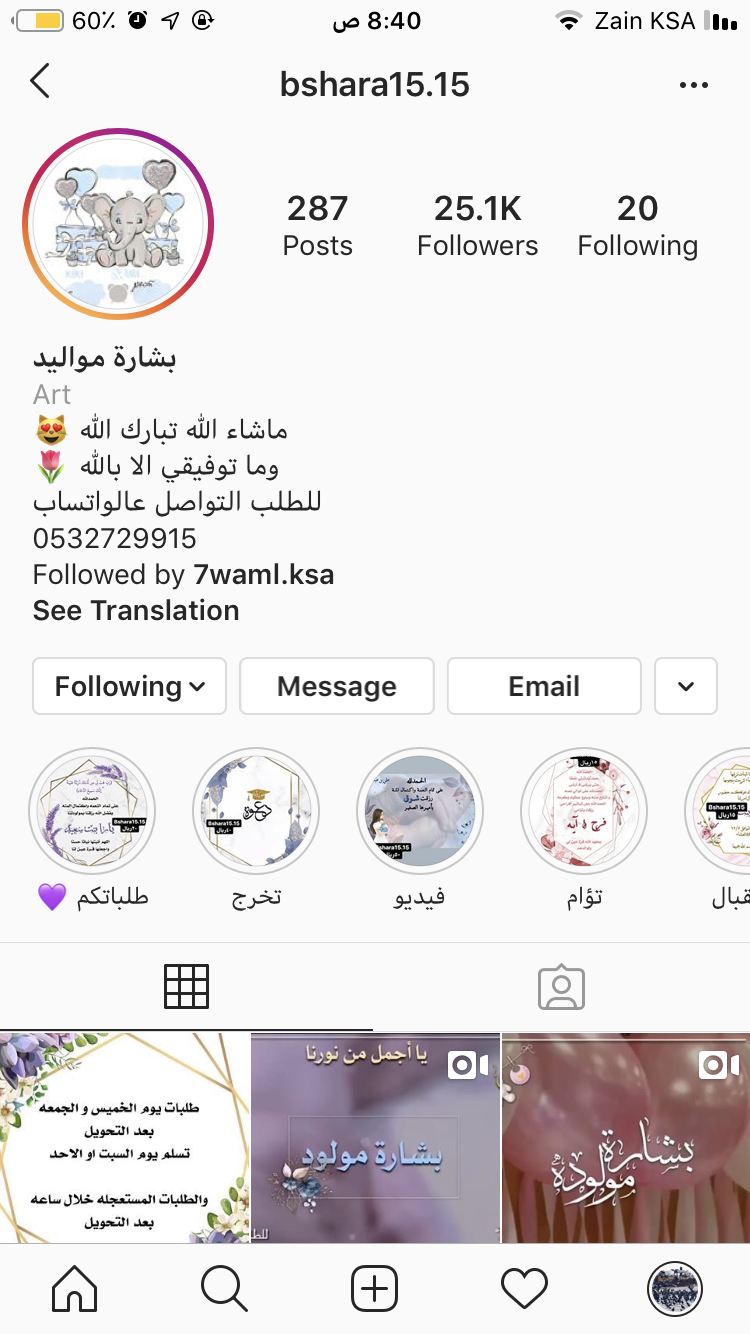Open the فيديو story highlight
750x1334 pixels.
point(419,811)
